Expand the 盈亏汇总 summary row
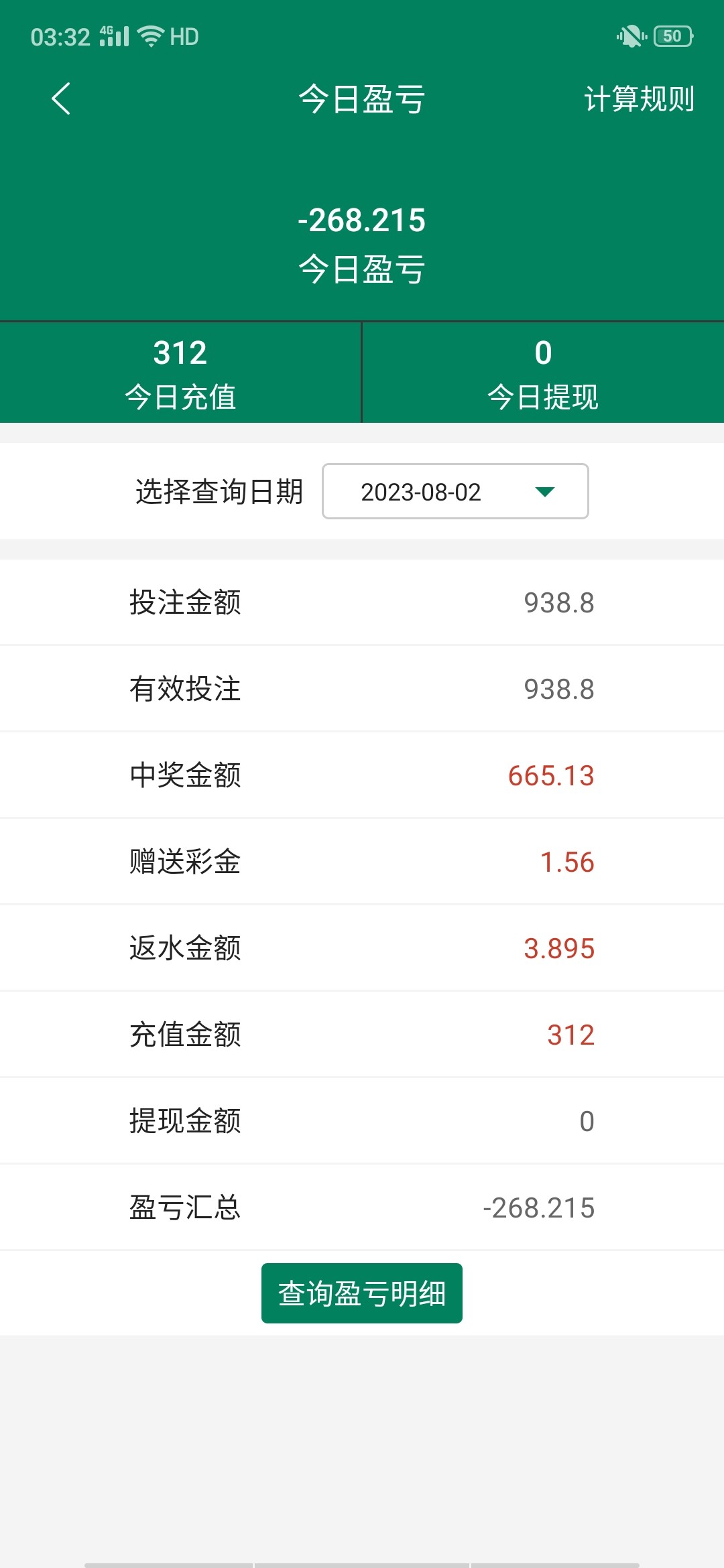The height and width of the screenshot is (1568, 724). [362, 1206]
